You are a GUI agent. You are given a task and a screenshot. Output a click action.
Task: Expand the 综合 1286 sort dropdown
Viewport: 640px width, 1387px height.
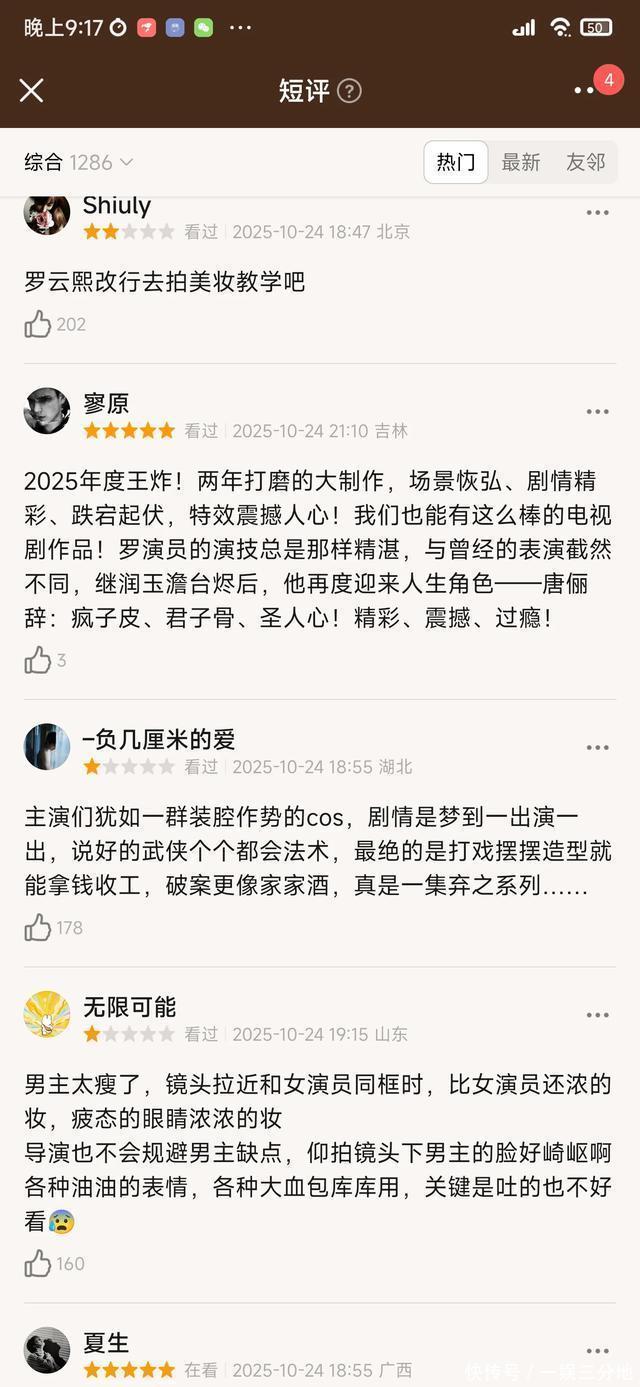(x=78, y=162)
